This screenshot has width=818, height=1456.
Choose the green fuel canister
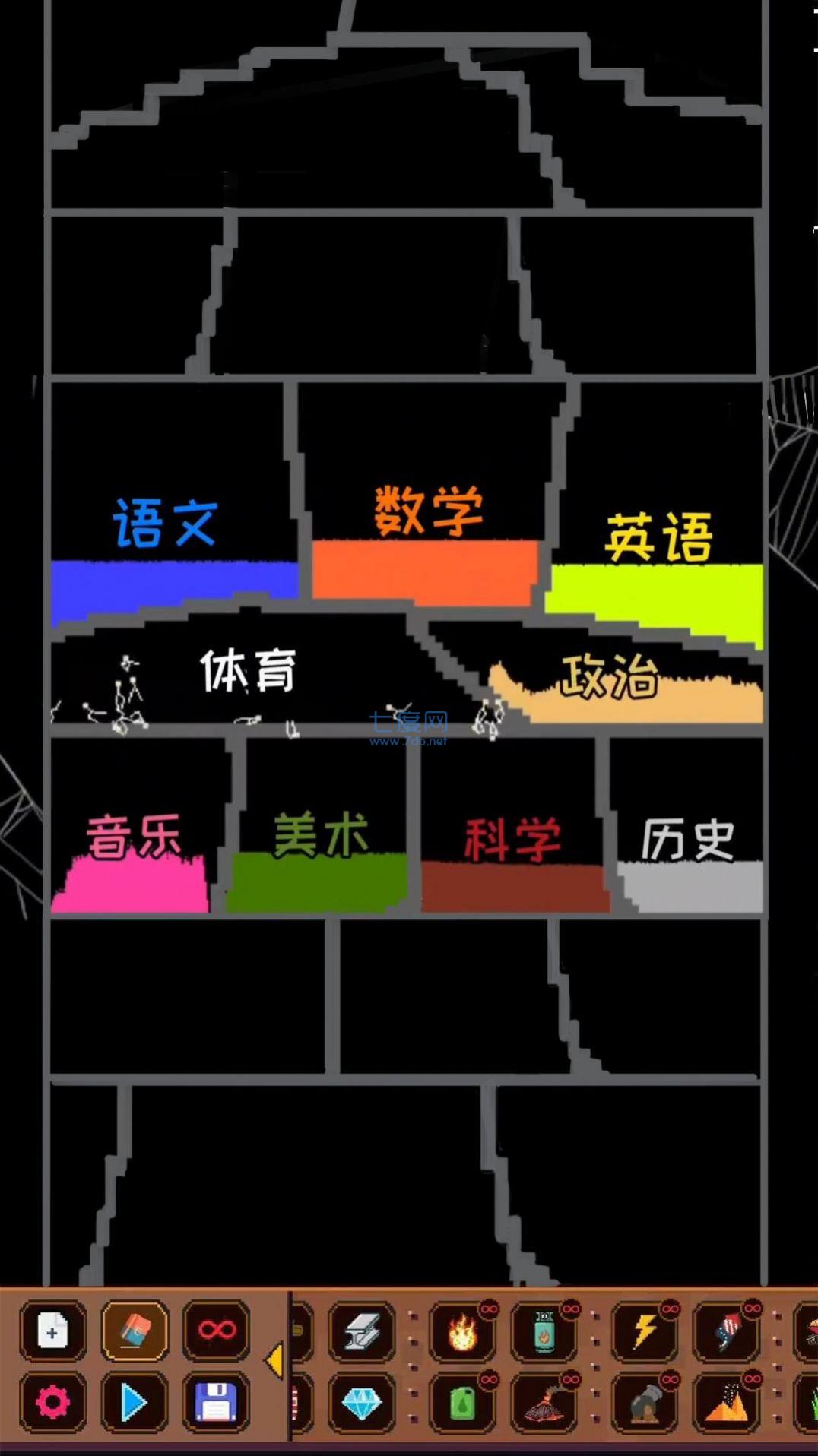point(461,1403)
